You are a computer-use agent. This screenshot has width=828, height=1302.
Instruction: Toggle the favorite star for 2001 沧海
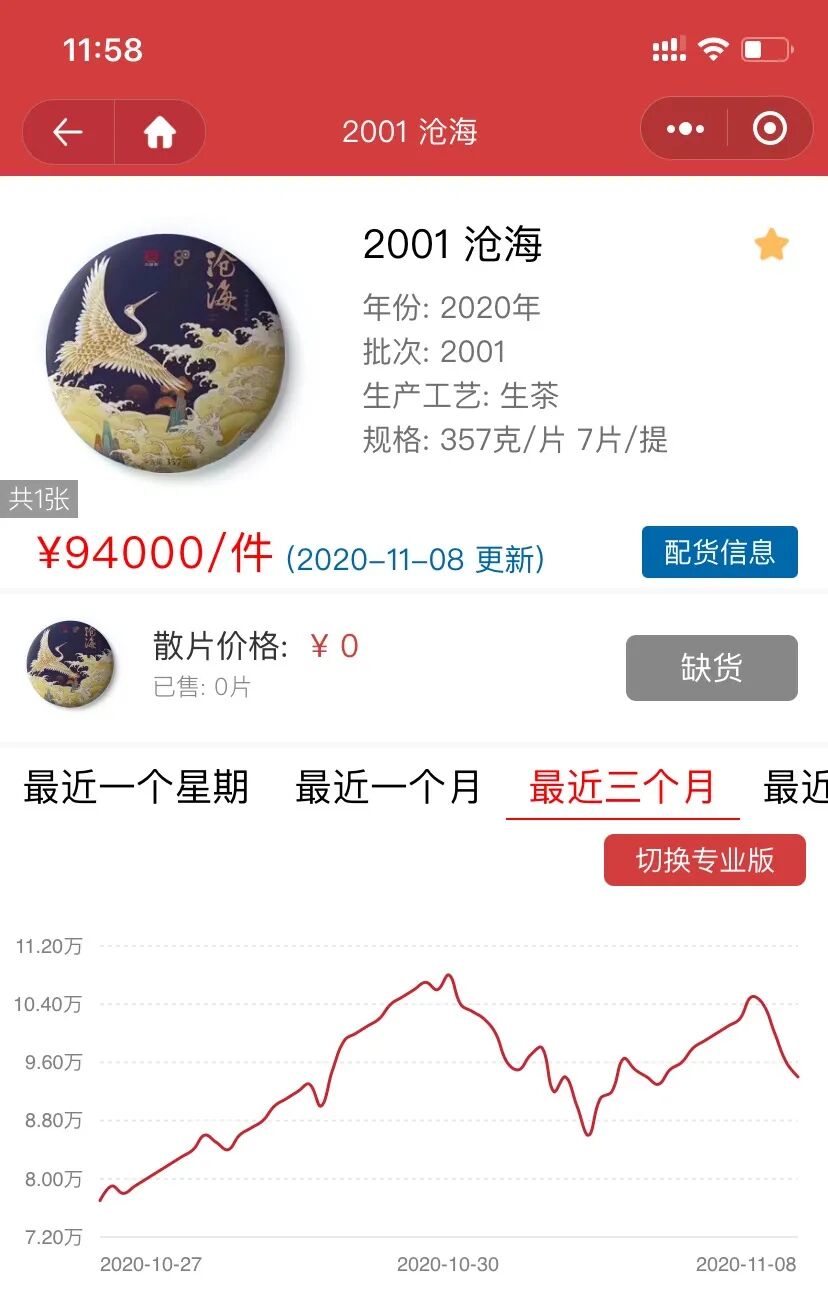[x=771, y=244]
